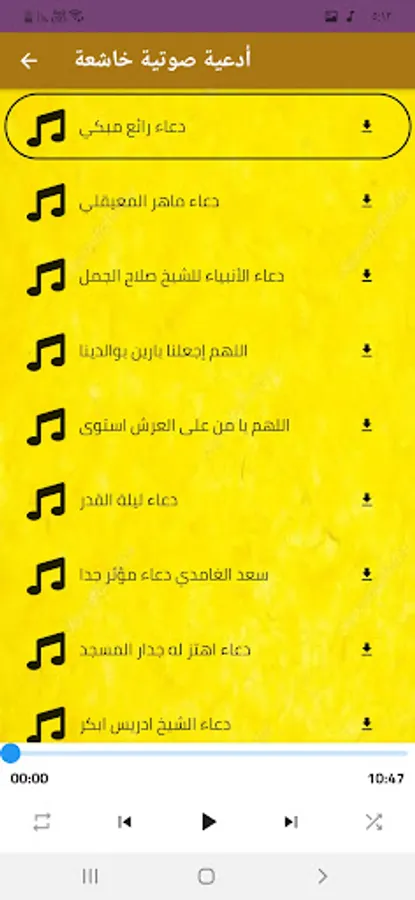This screenshot has width=415, height=900.
Task: Download دعاء ماهر المعيقلي
Action: click(367, 201)
